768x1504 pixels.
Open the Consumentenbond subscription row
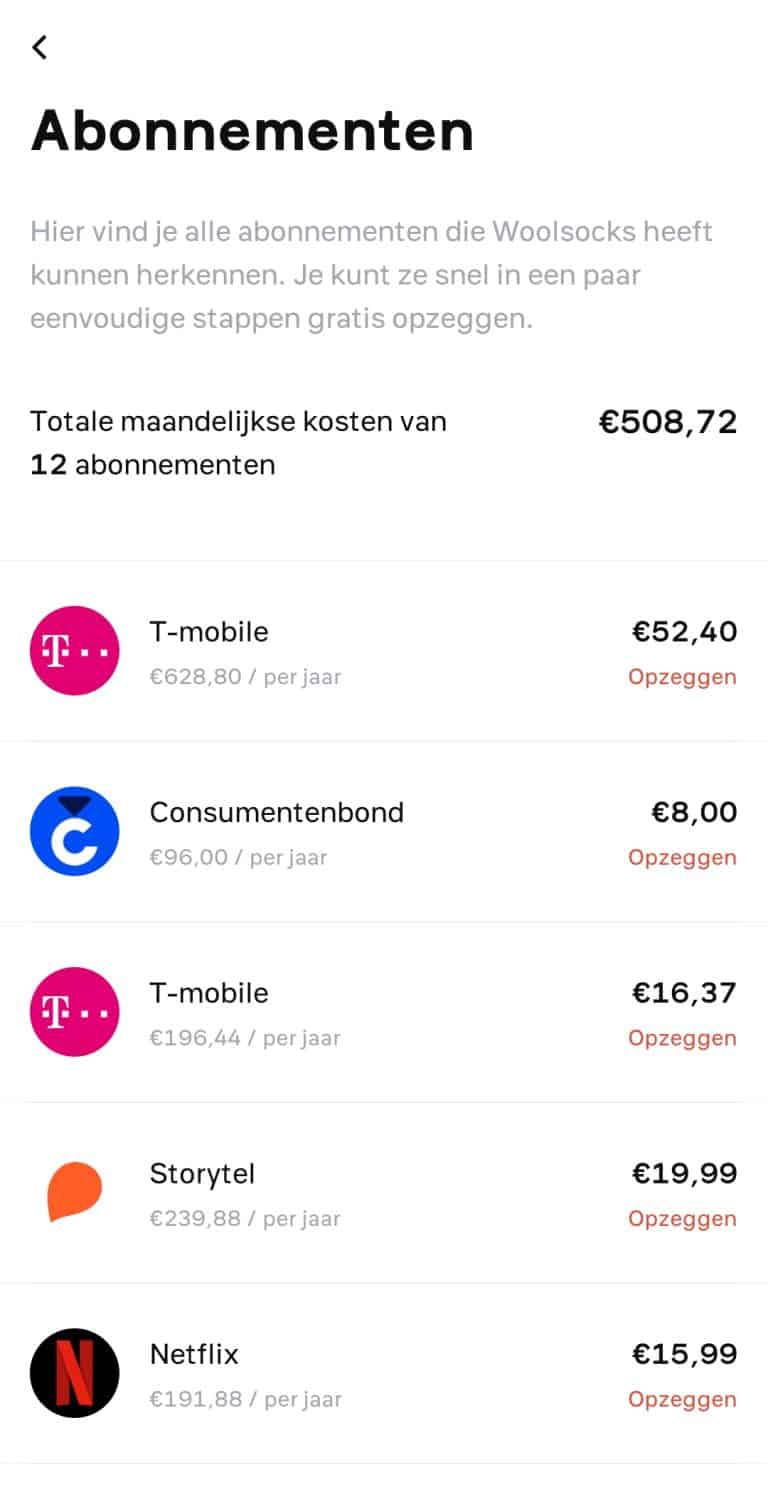click(x=276, y=812)
